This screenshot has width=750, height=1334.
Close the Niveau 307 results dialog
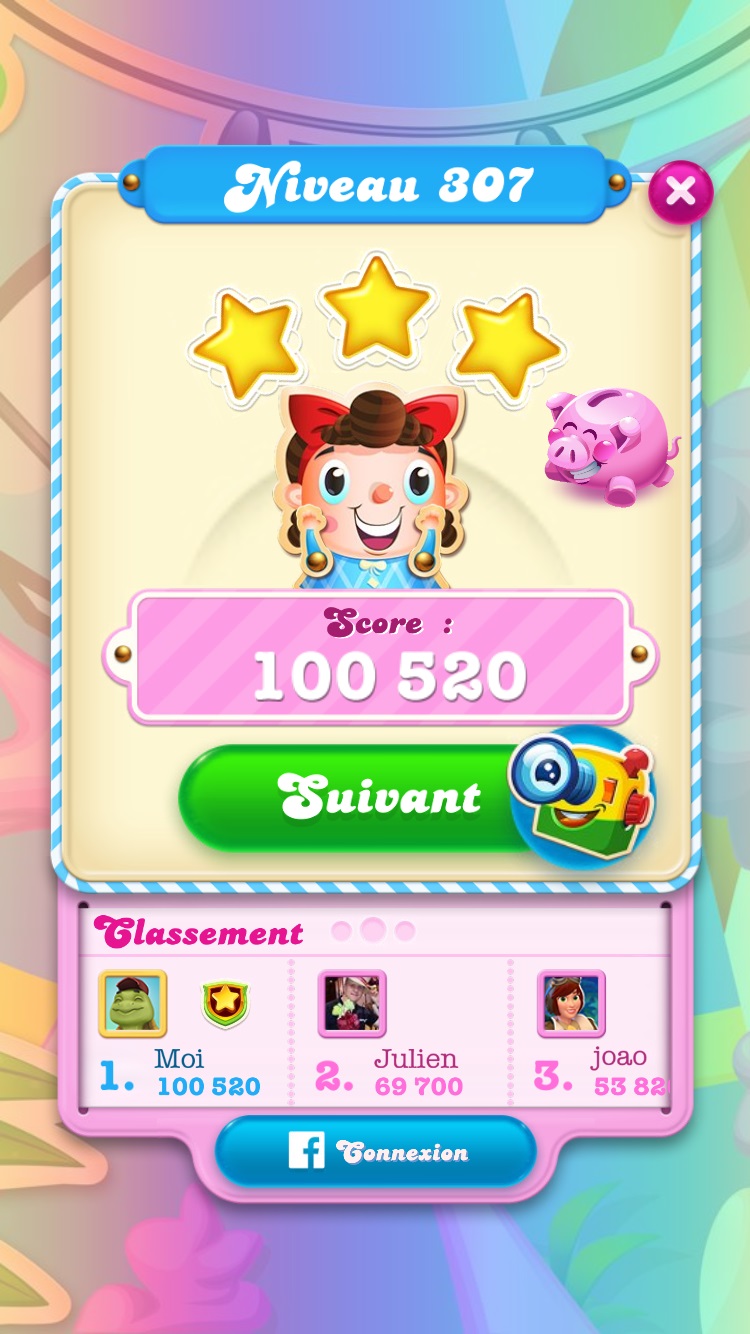click(680, 191)
